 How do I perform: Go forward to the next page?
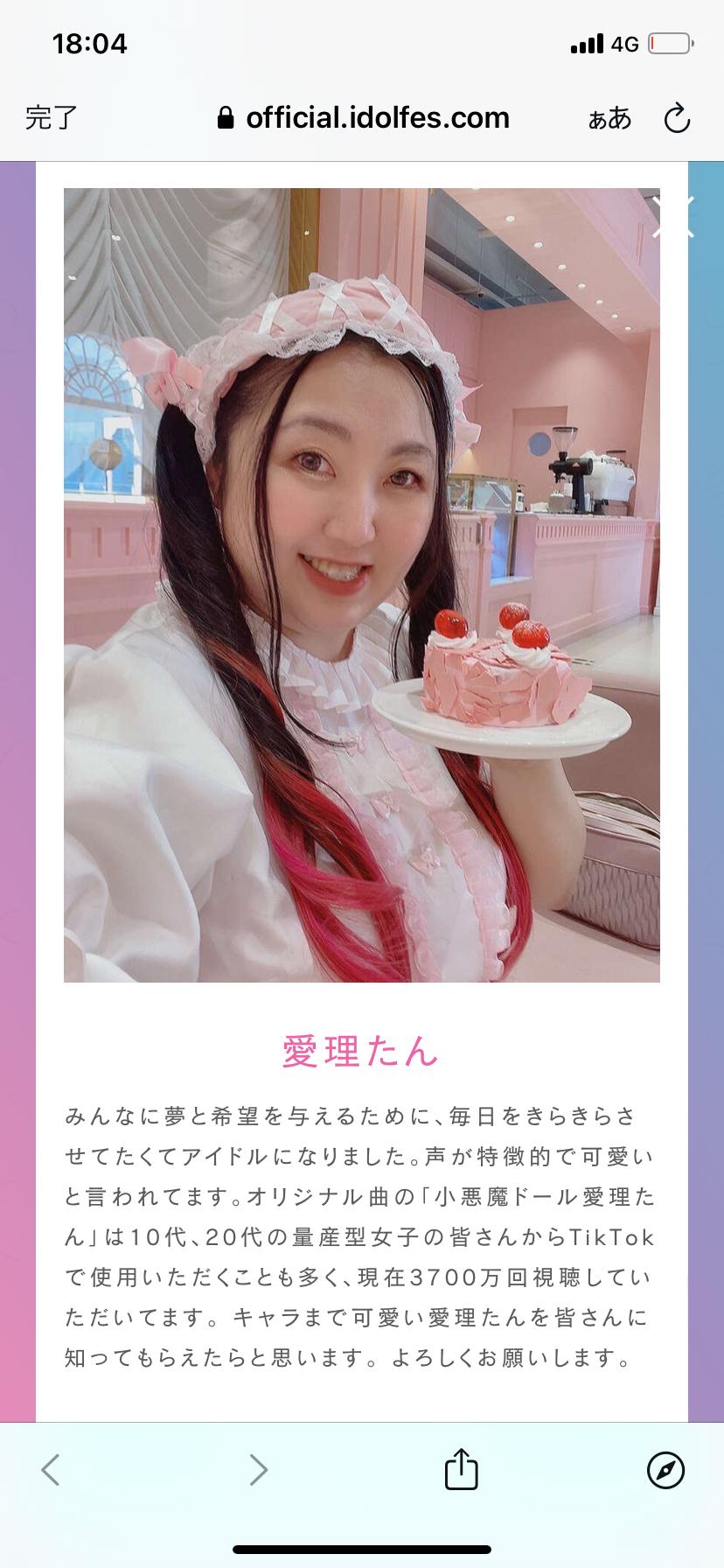coord(258,1470)
